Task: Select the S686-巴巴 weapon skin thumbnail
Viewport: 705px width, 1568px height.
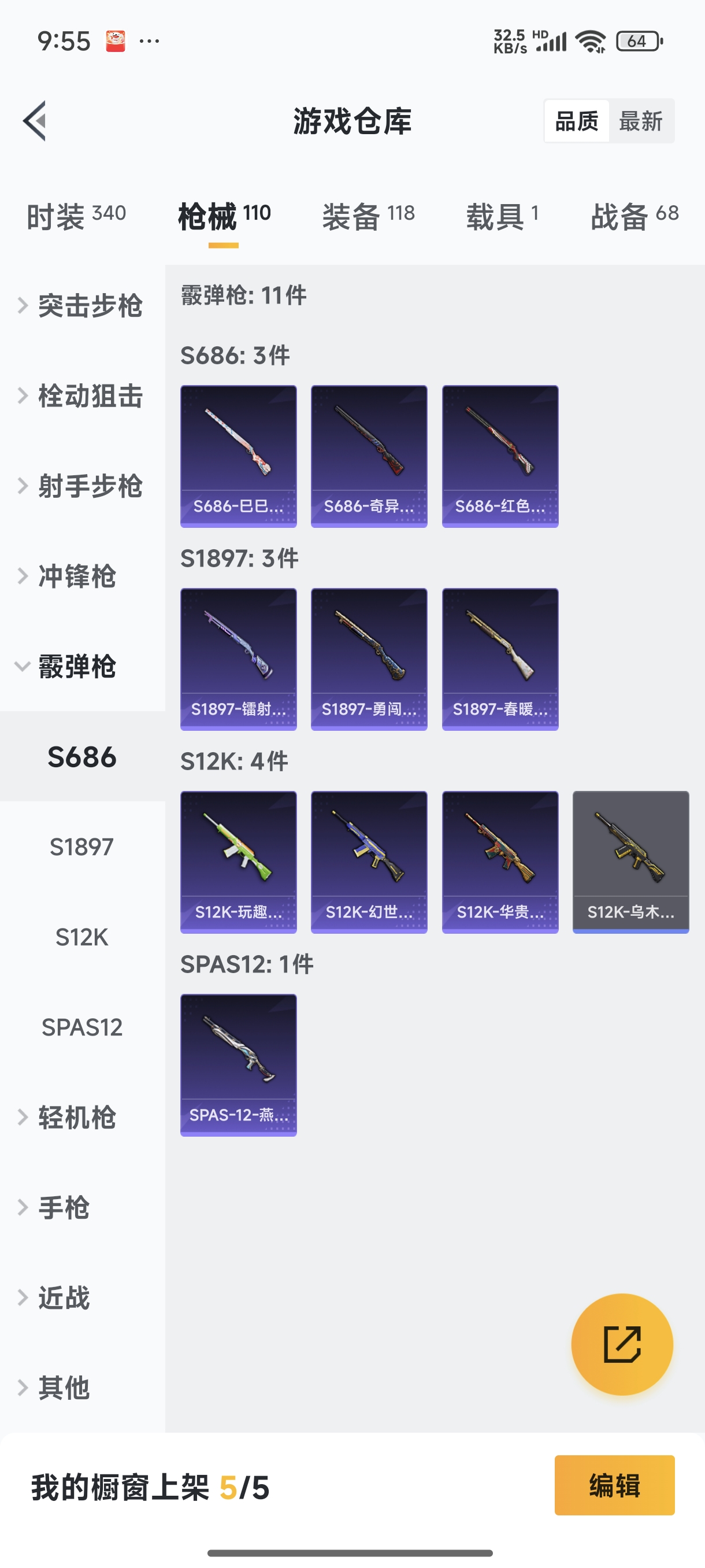Action: click(239, 454)
